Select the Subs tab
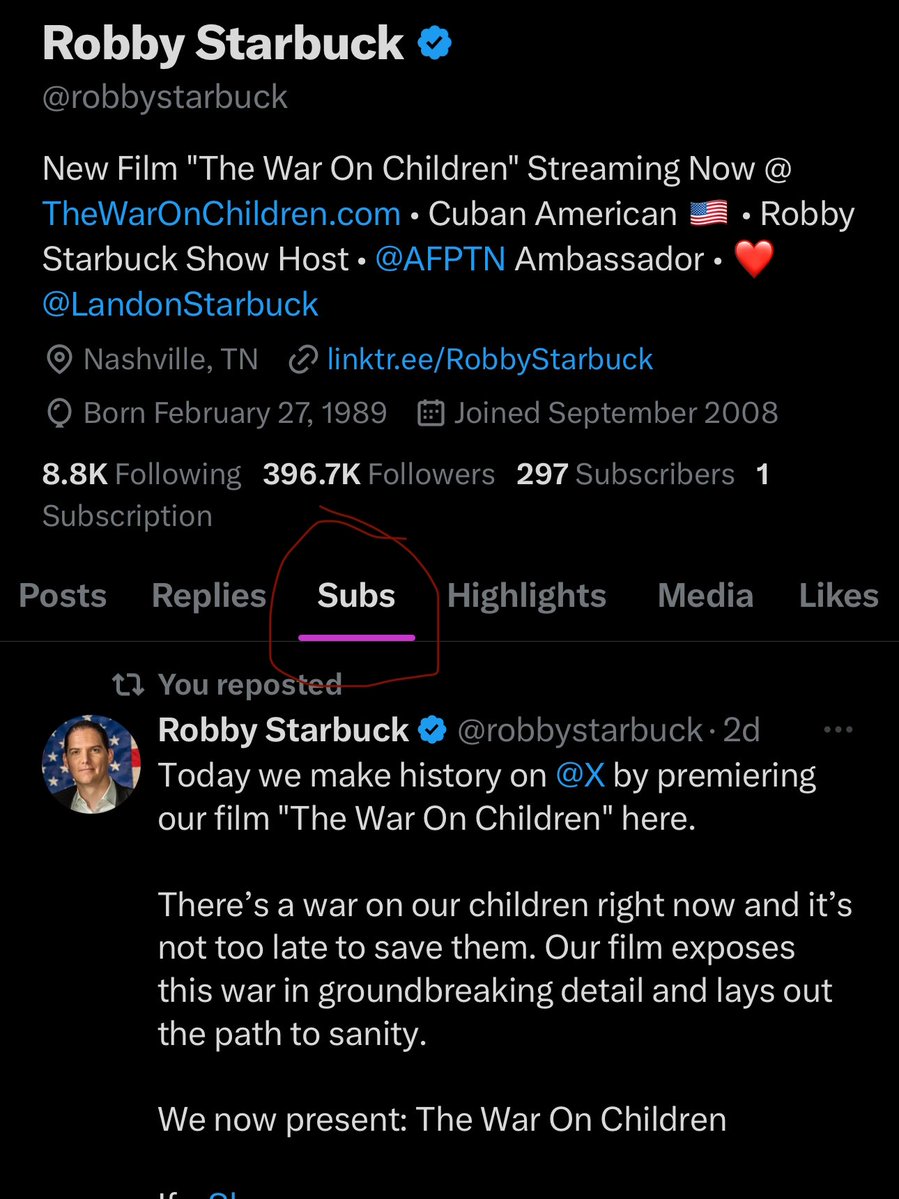The width and height of the screenshot is (899, 1199). (356, 596)
